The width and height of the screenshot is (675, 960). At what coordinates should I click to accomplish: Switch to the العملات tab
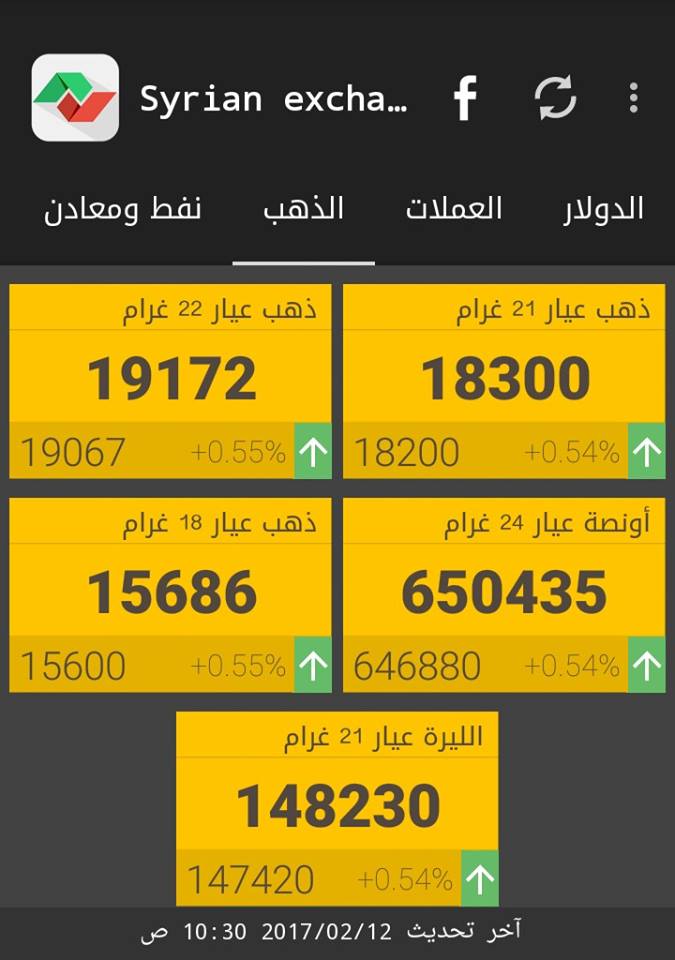click(454, 209)
